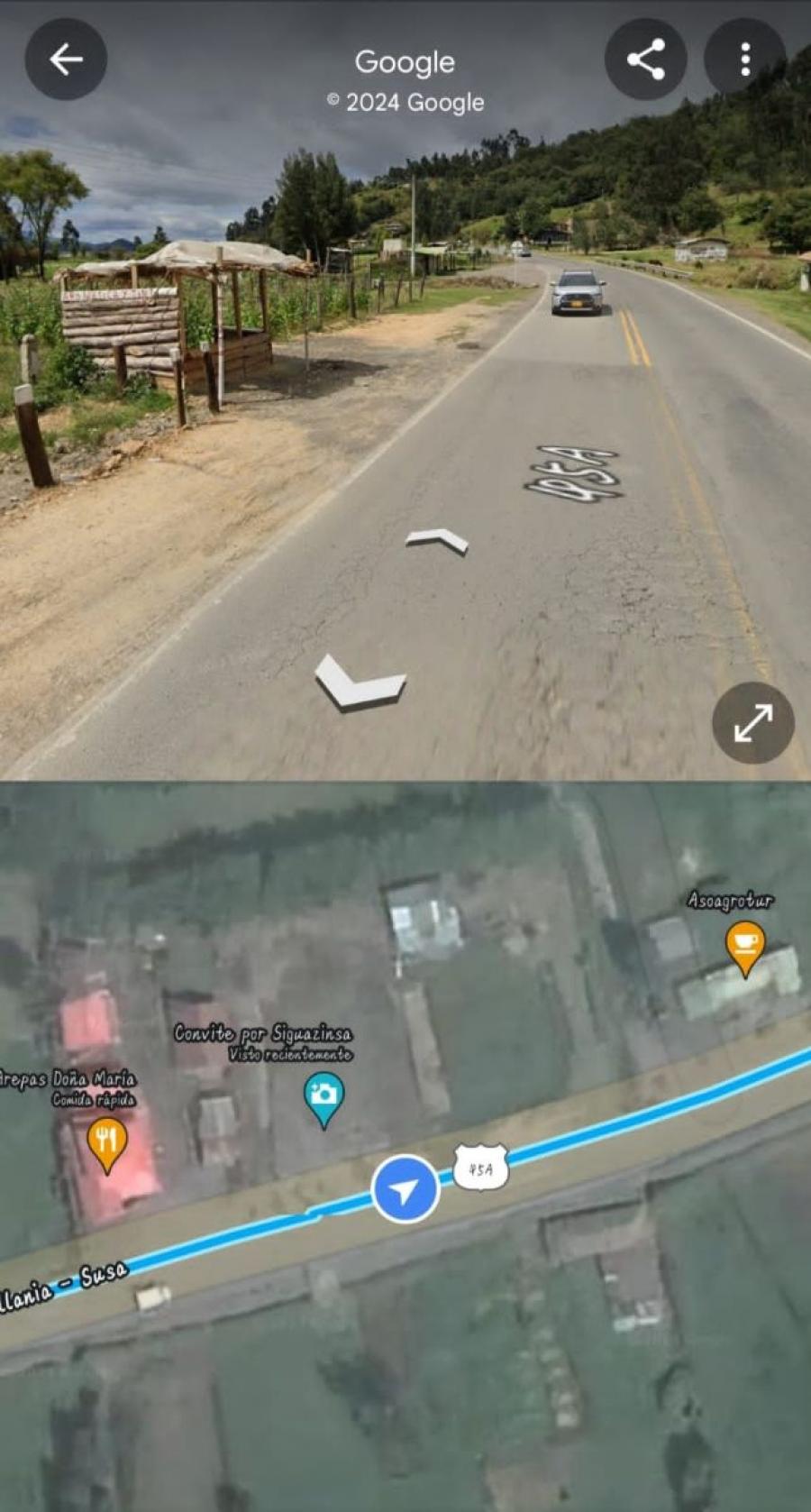
Task: Open Convite por Siguazinsa photo pin
Action: (323, 1099)
